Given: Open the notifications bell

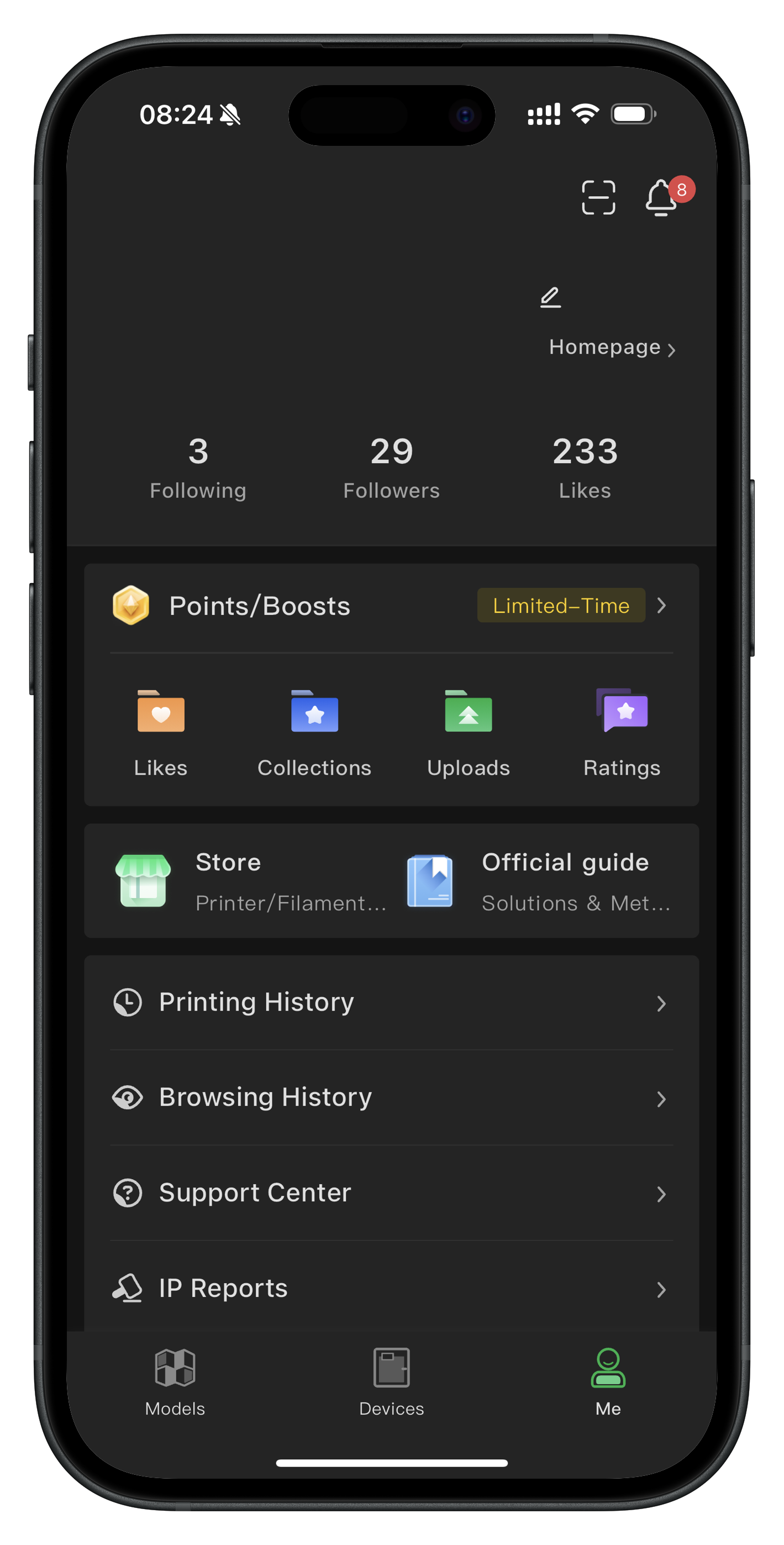Looking at the screenshot, I should click(661, 198).
